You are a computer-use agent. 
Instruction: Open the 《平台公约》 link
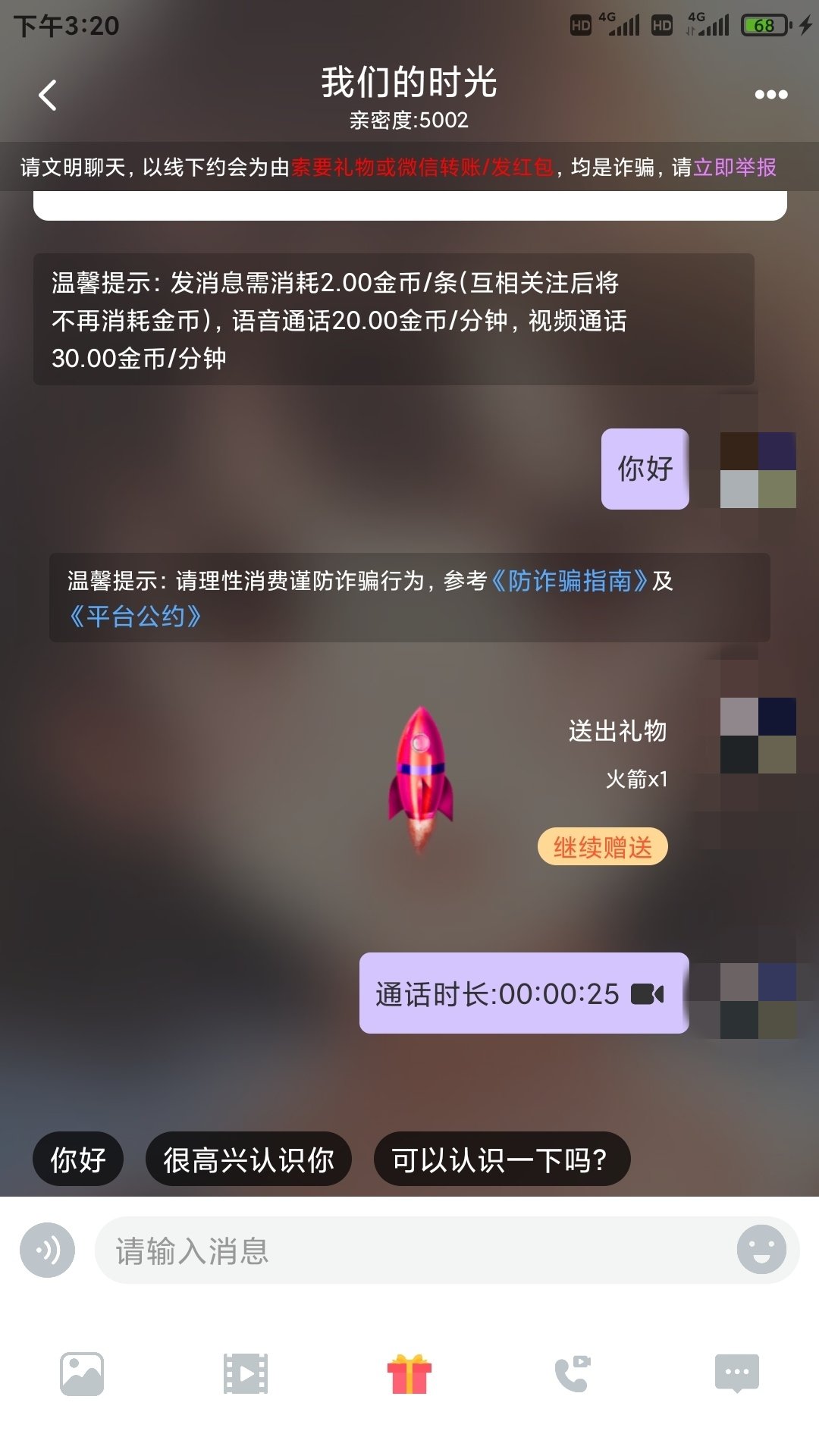[135, 617]
